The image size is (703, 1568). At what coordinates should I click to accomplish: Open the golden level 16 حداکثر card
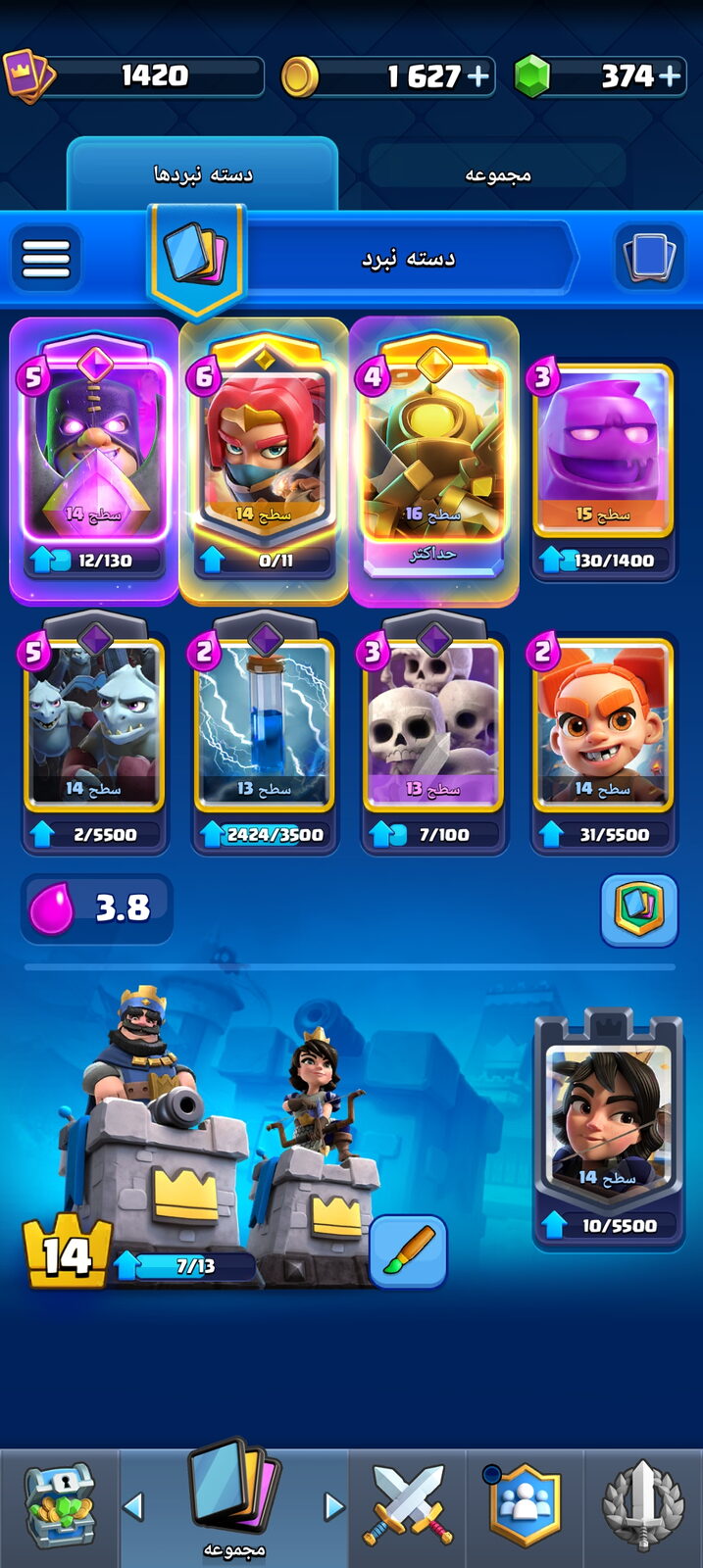click(x=433, y=459)
